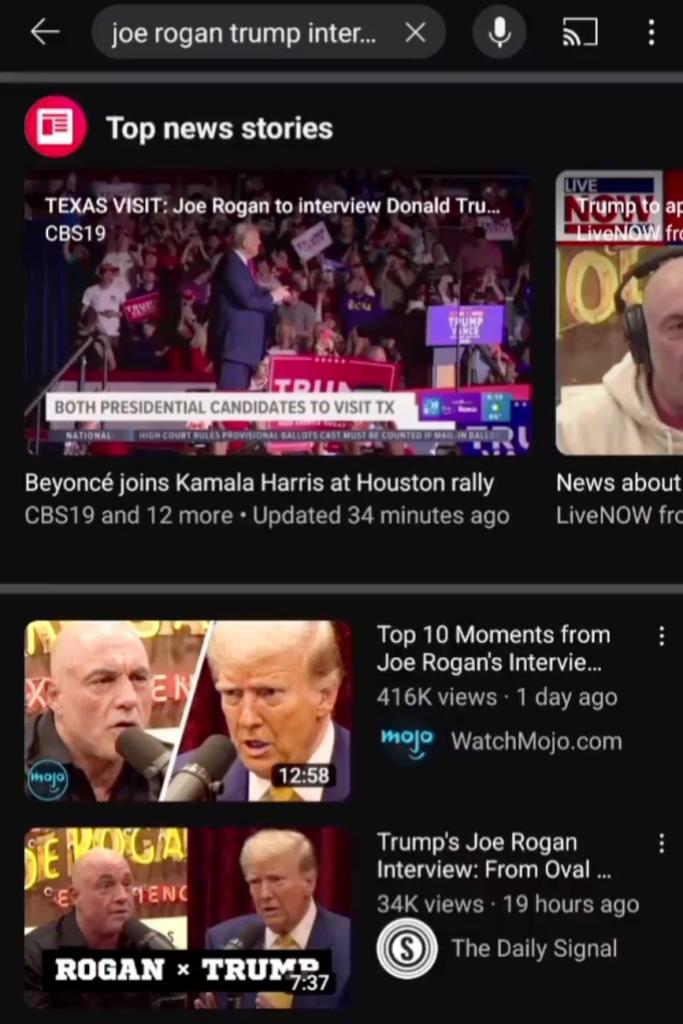Start a voice search with the microphone
Image resolution: width=683 pixels, height=1024 pixels.
pyautogui.click(x=500, y=33)
